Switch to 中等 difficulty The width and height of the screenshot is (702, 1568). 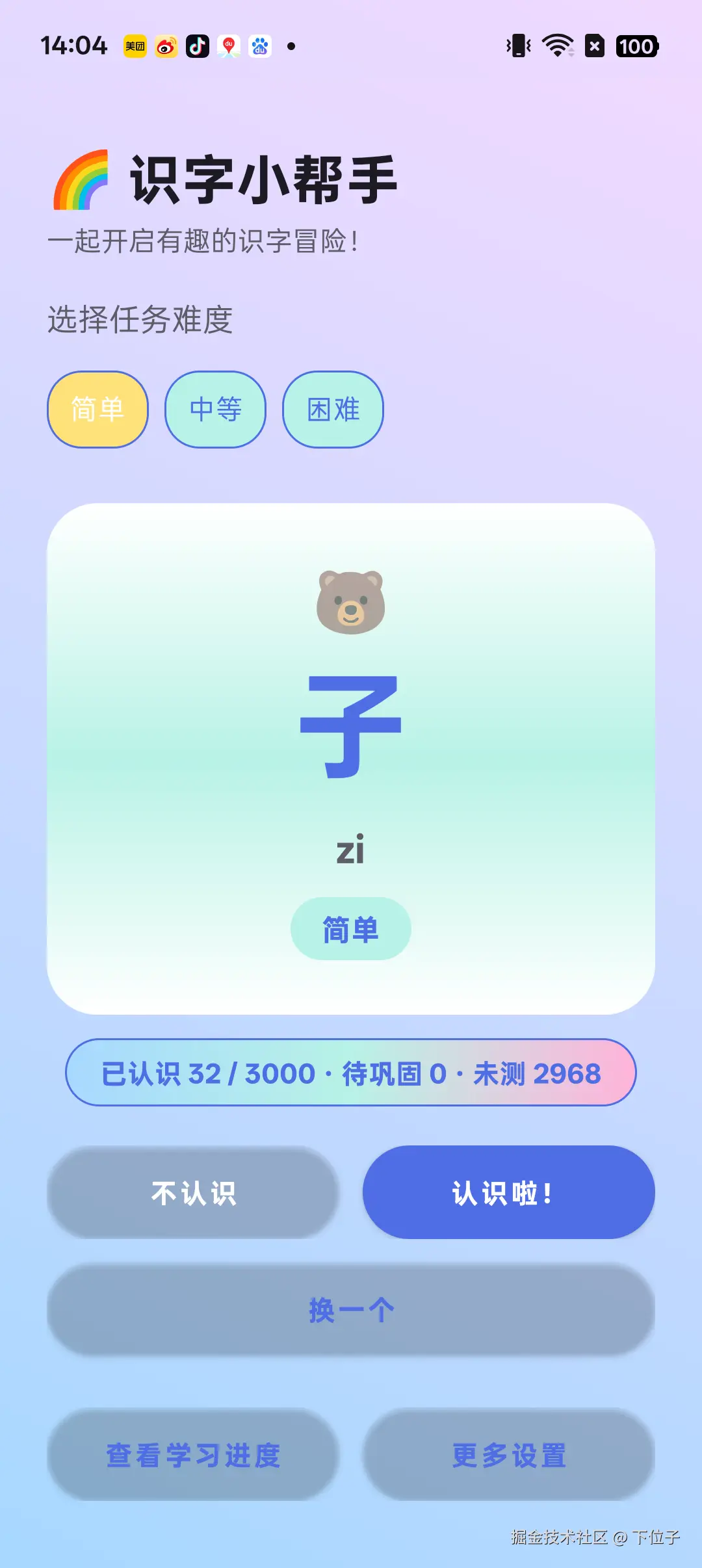(x=215, y=409)
